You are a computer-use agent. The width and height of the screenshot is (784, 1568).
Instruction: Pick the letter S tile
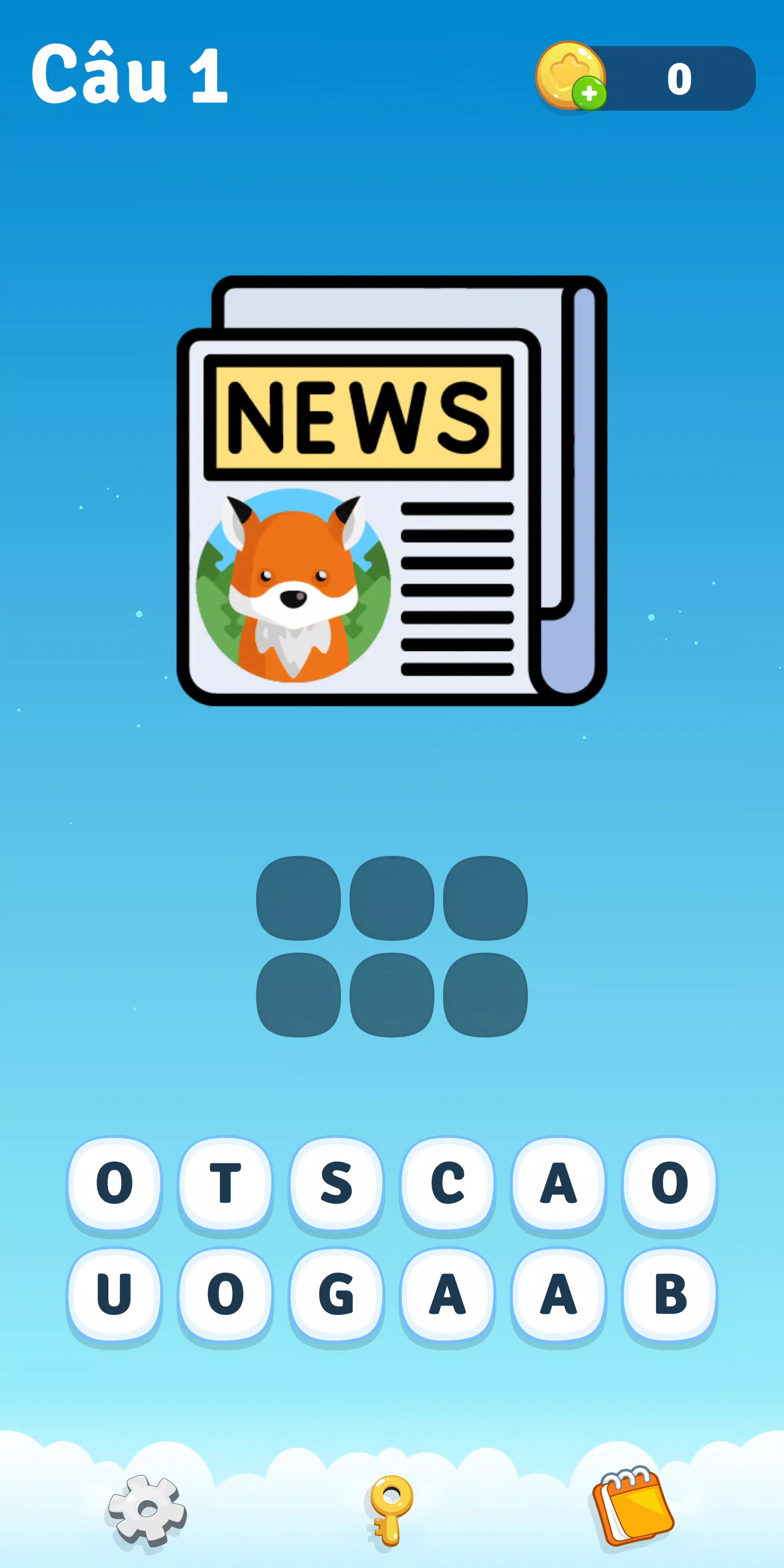(336, 1183)
